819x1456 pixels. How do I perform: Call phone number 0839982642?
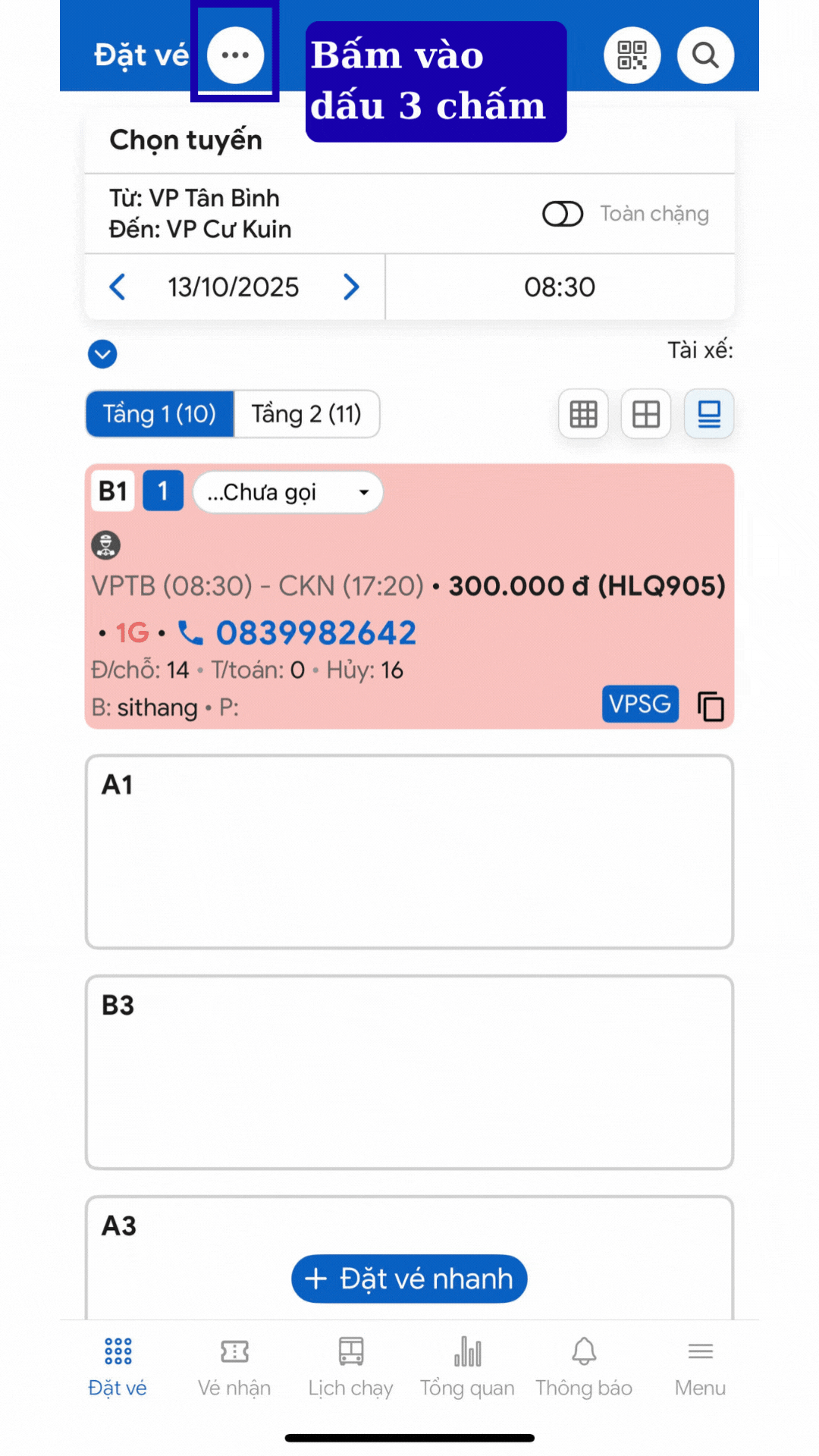[x=315, y=632]
